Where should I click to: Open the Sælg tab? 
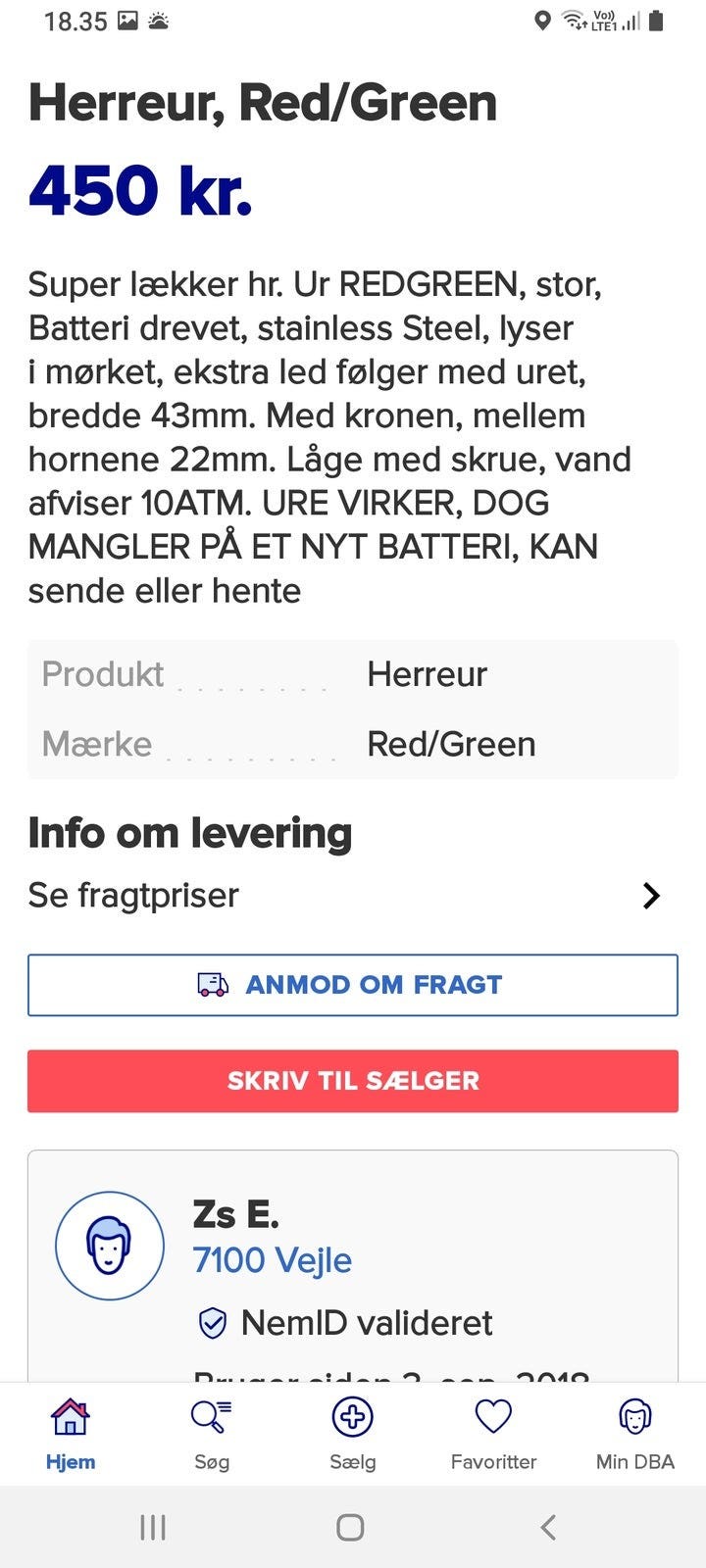(352, 1434)
